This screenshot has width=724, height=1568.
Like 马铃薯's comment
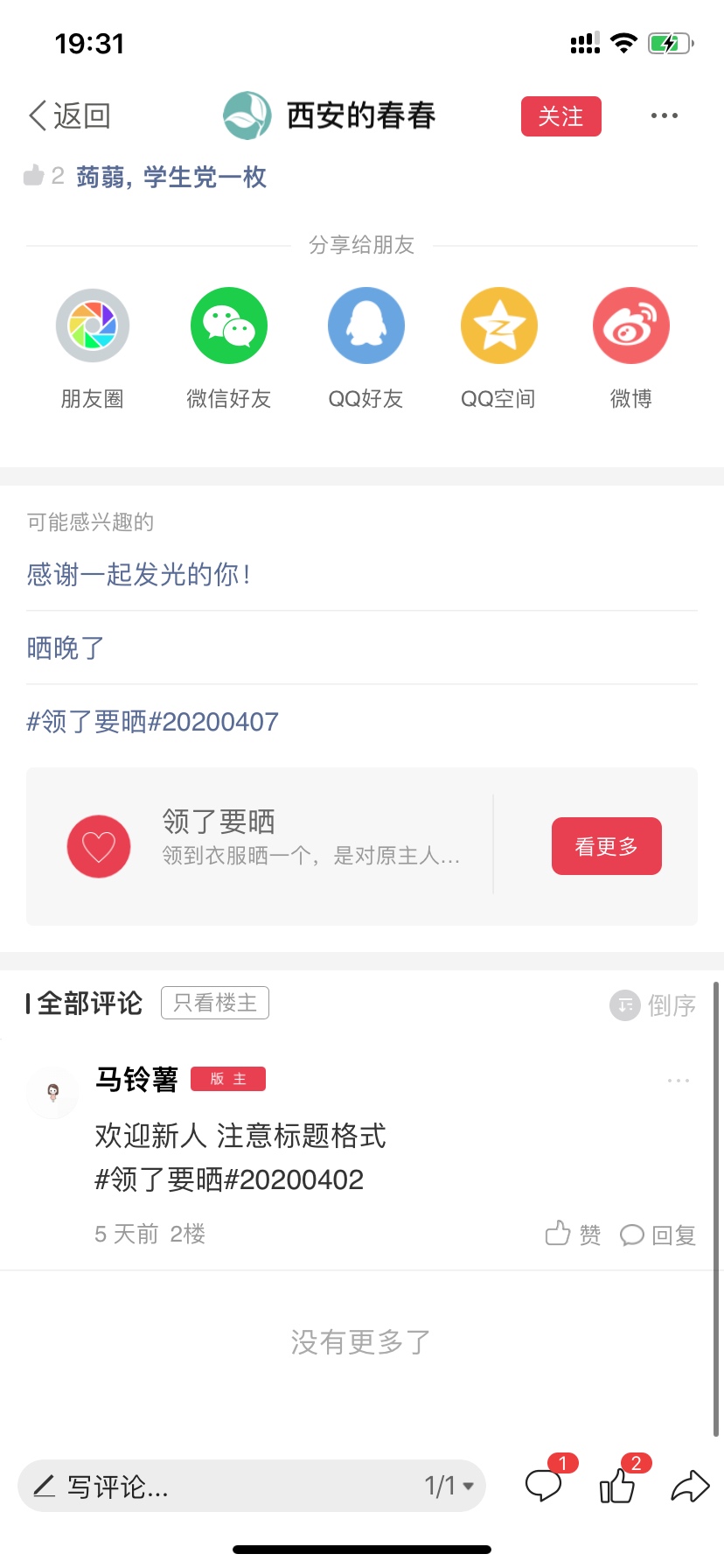point(573,1235)
